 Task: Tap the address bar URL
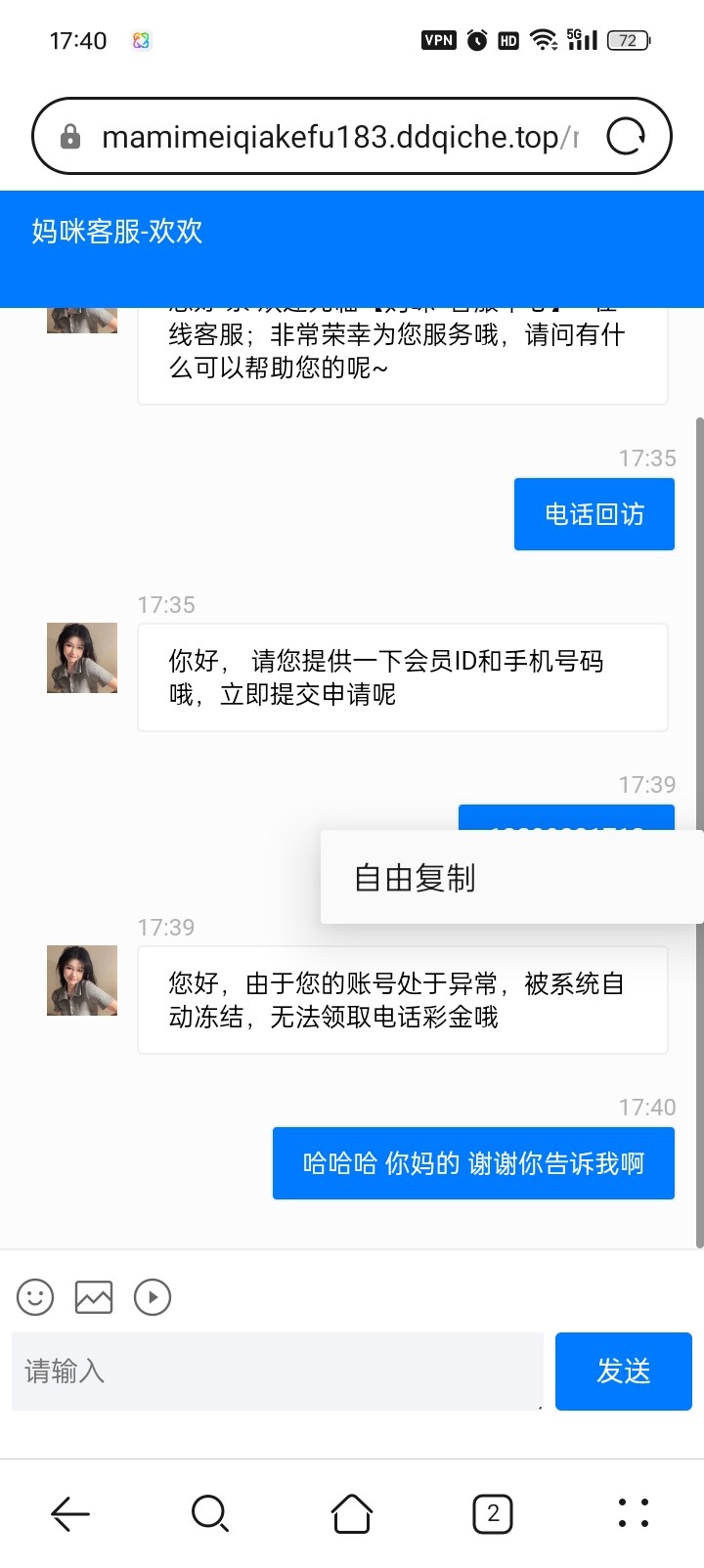pos(337,137)
